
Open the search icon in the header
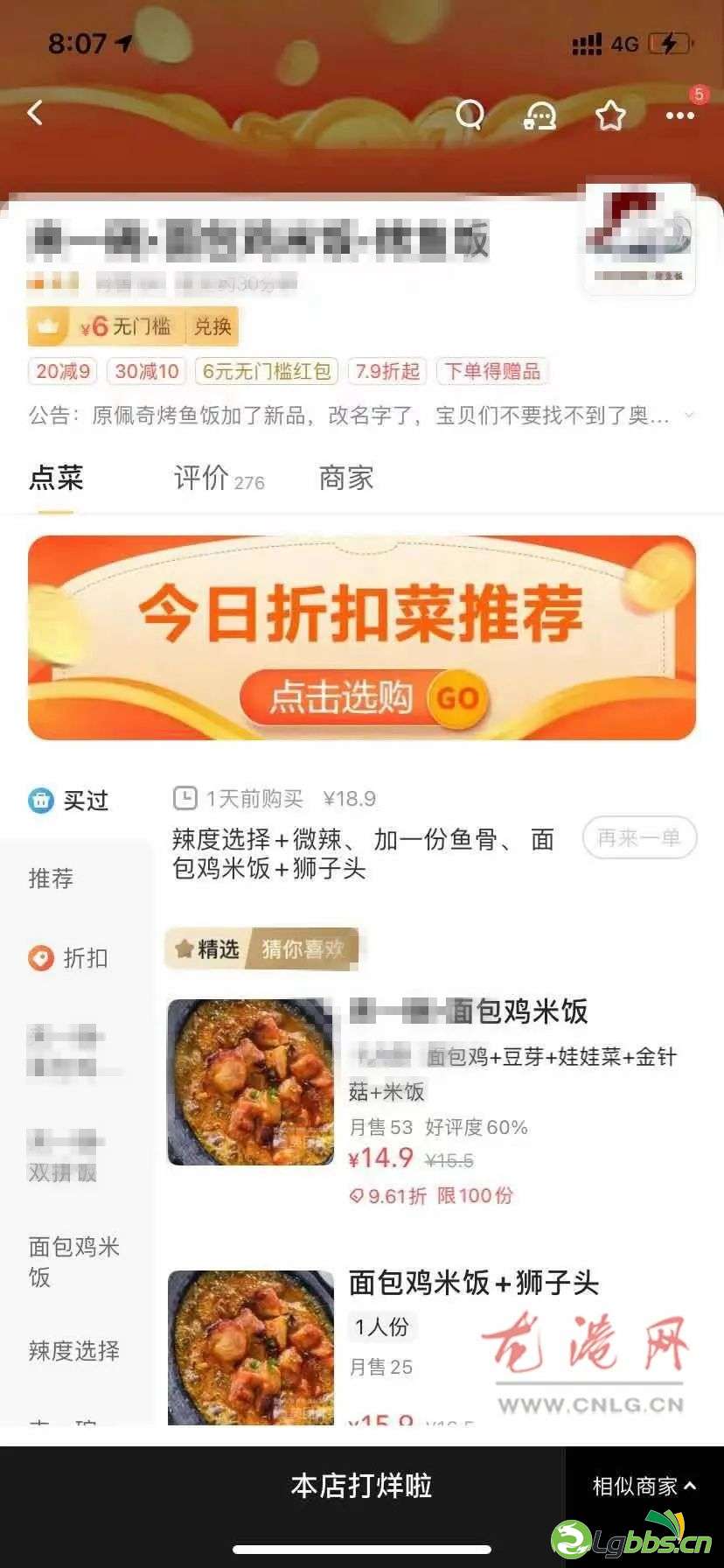[x=470, y=114]
